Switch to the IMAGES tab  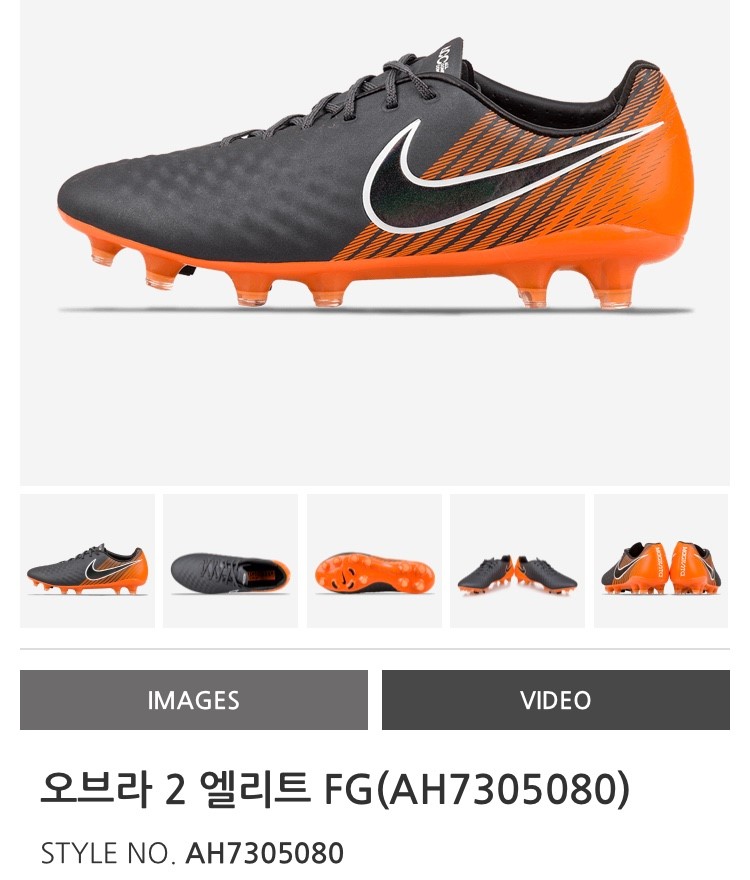(194, 700)
